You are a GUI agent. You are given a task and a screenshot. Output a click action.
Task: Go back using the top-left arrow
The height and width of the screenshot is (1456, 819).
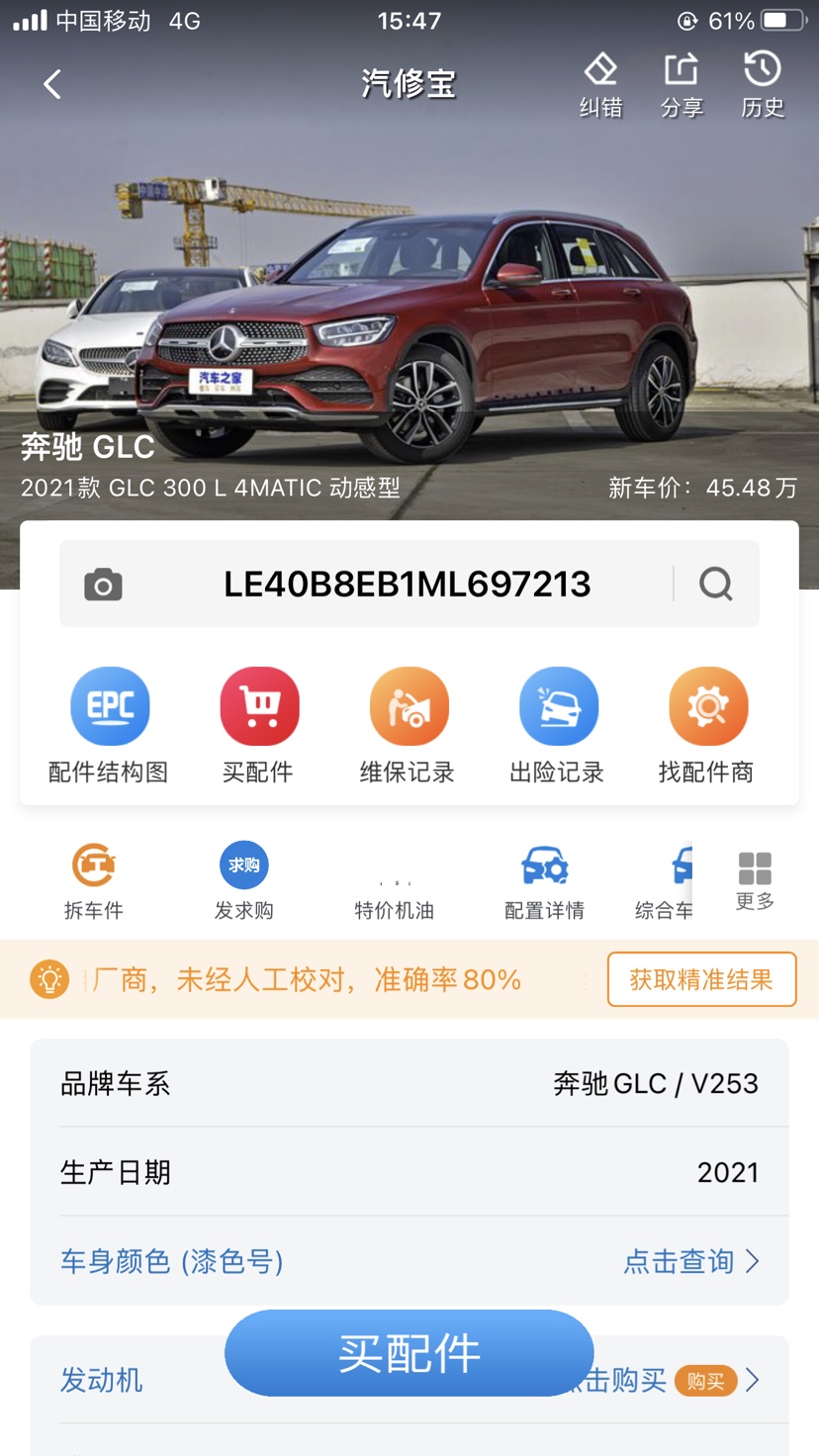[52, 85]
